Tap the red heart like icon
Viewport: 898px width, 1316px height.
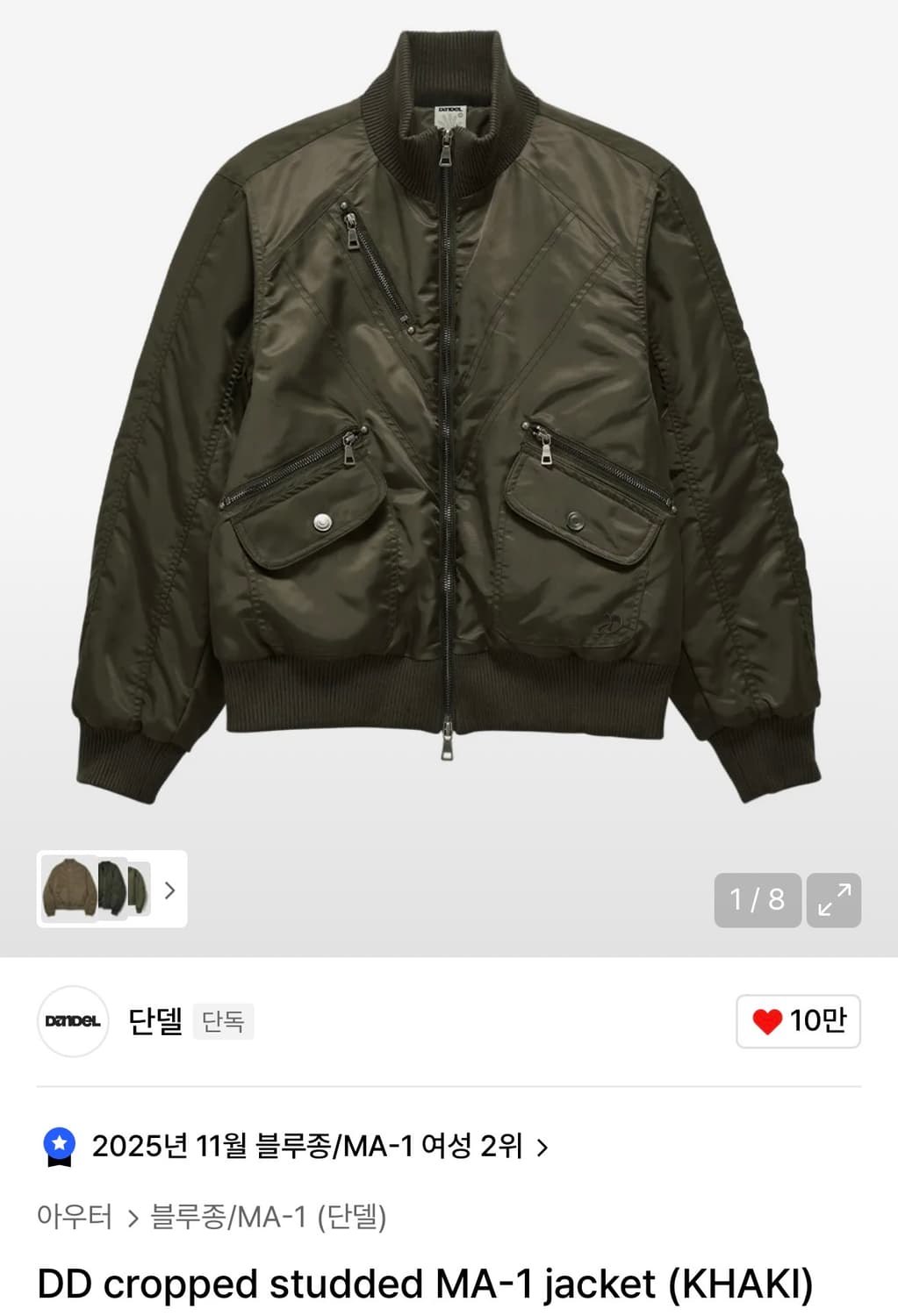[x=769, y=1021]
